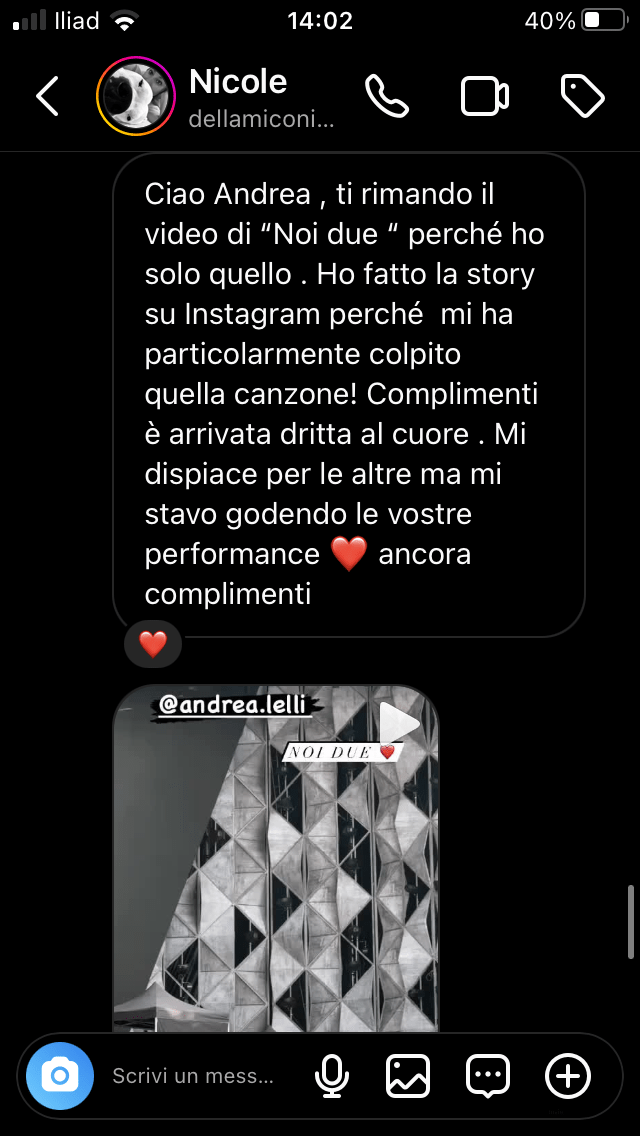Start a voice call with Nicole
Screen dimensions: 640x1136
point(386,96)
